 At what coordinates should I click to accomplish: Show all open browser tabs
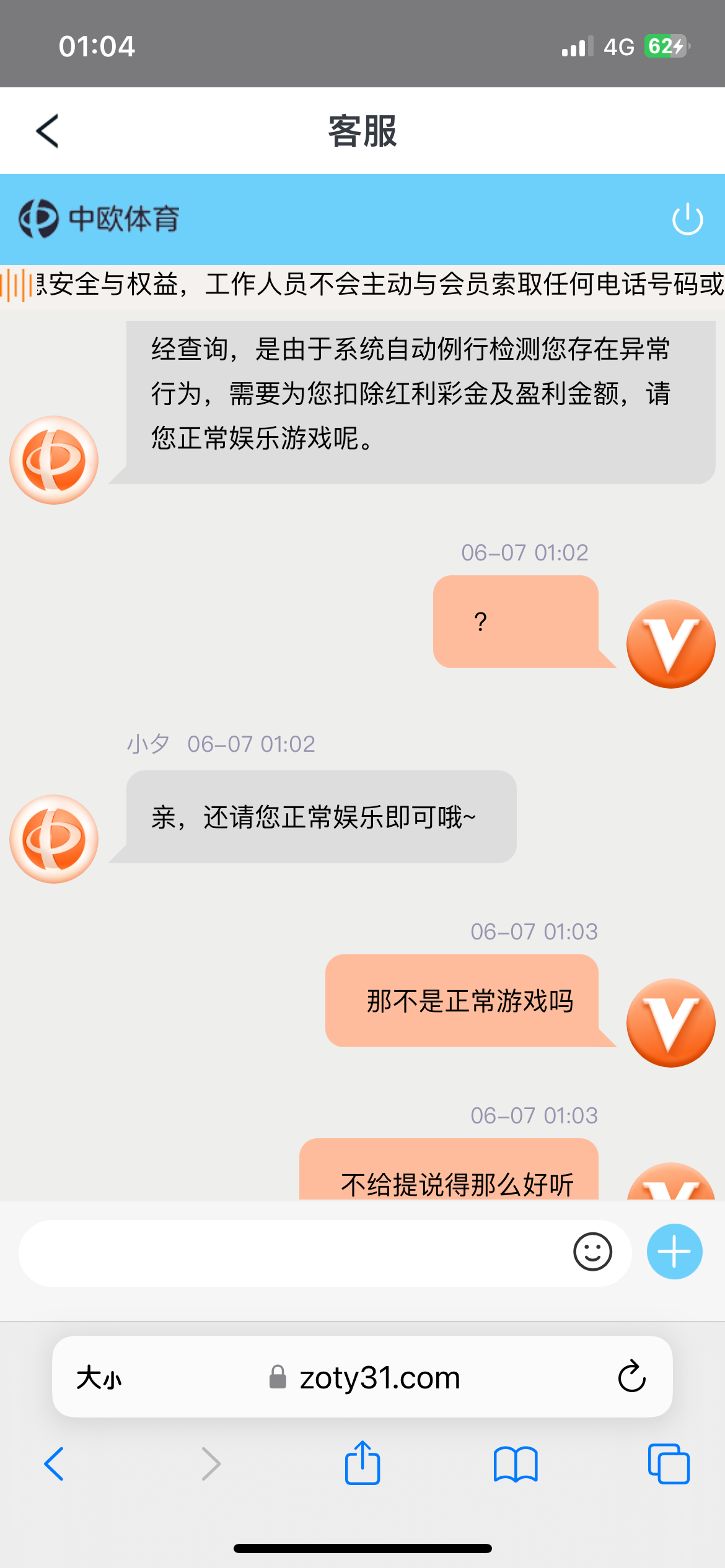669,1464
